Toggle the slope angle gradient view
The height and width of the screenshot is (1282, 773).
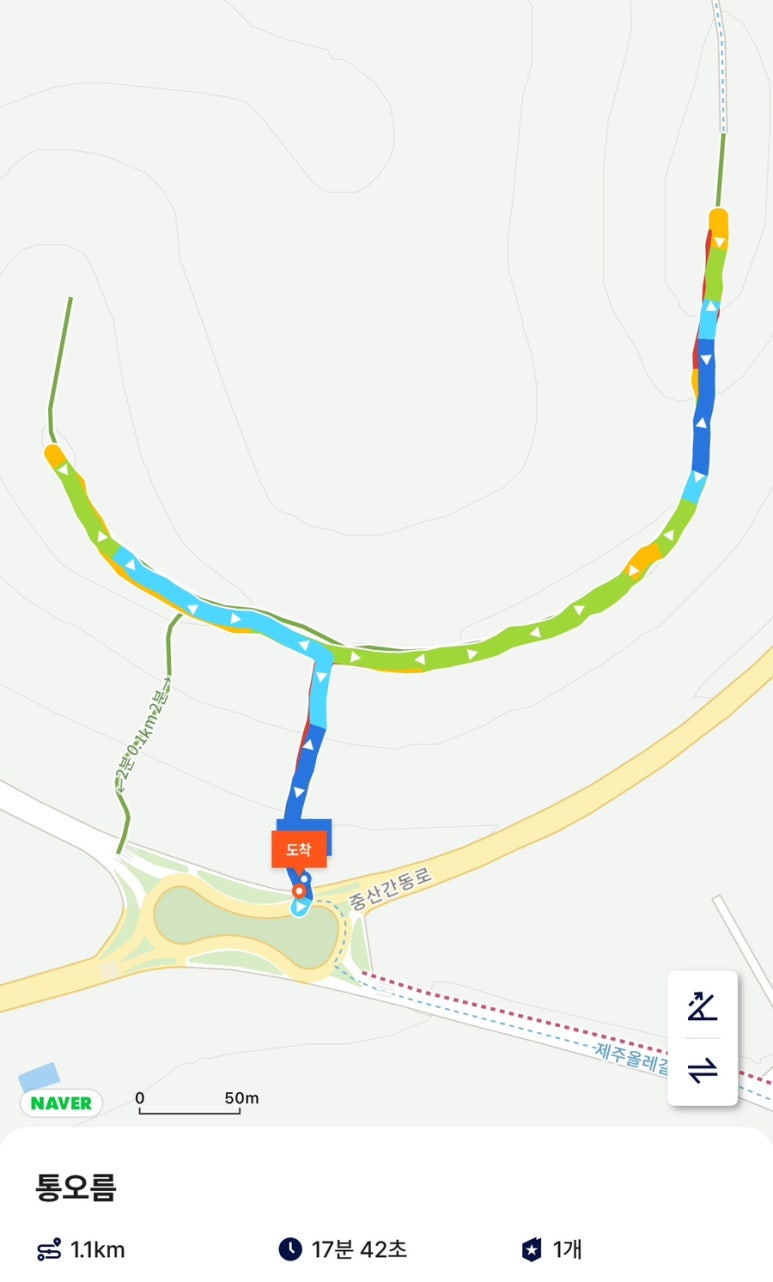point(702,1005)
